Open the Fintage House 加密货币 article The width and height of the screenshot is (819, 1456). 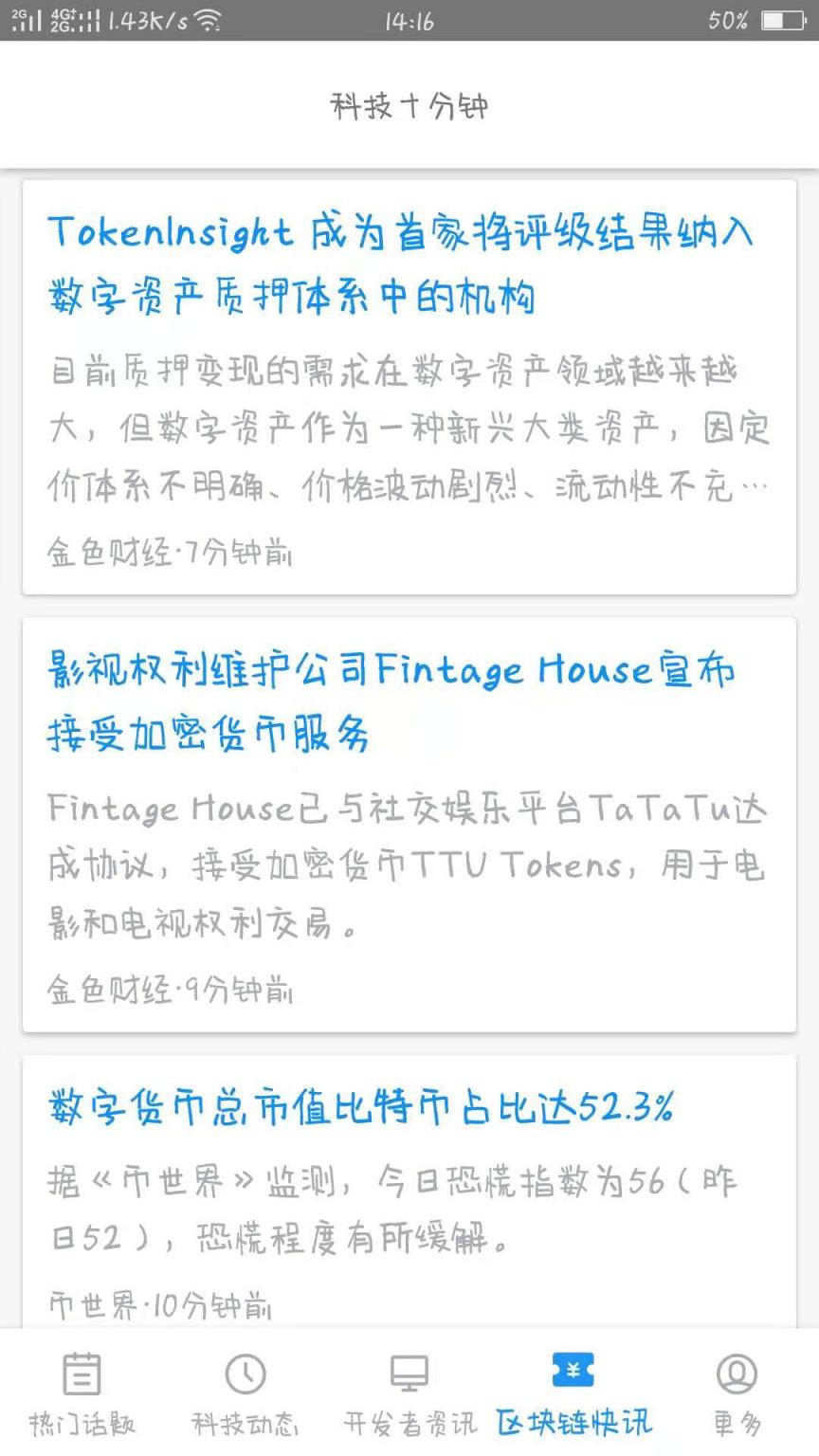[x=409, y=701]
